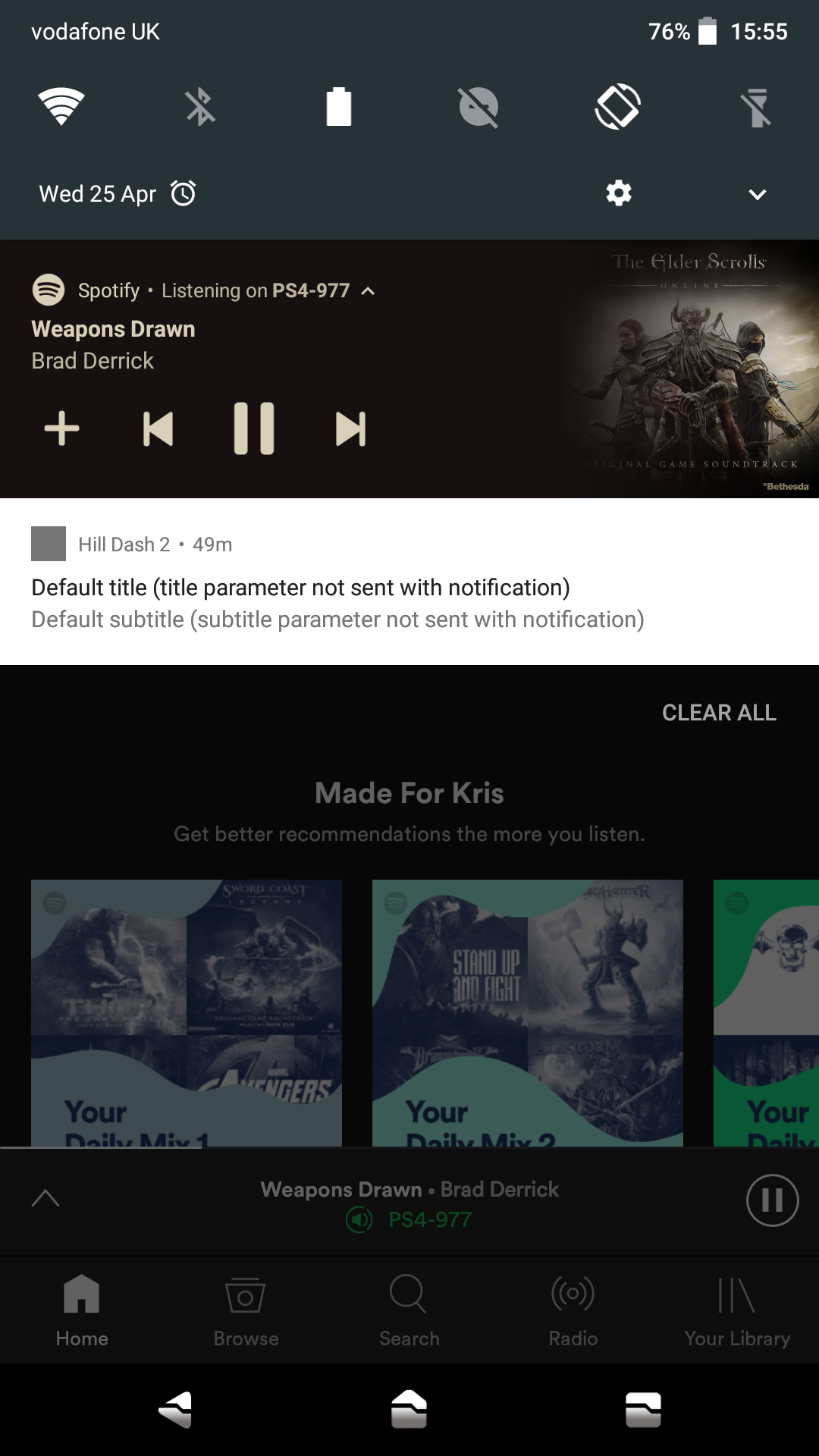Open the Hill Dash 2 notification

(337, 588)
